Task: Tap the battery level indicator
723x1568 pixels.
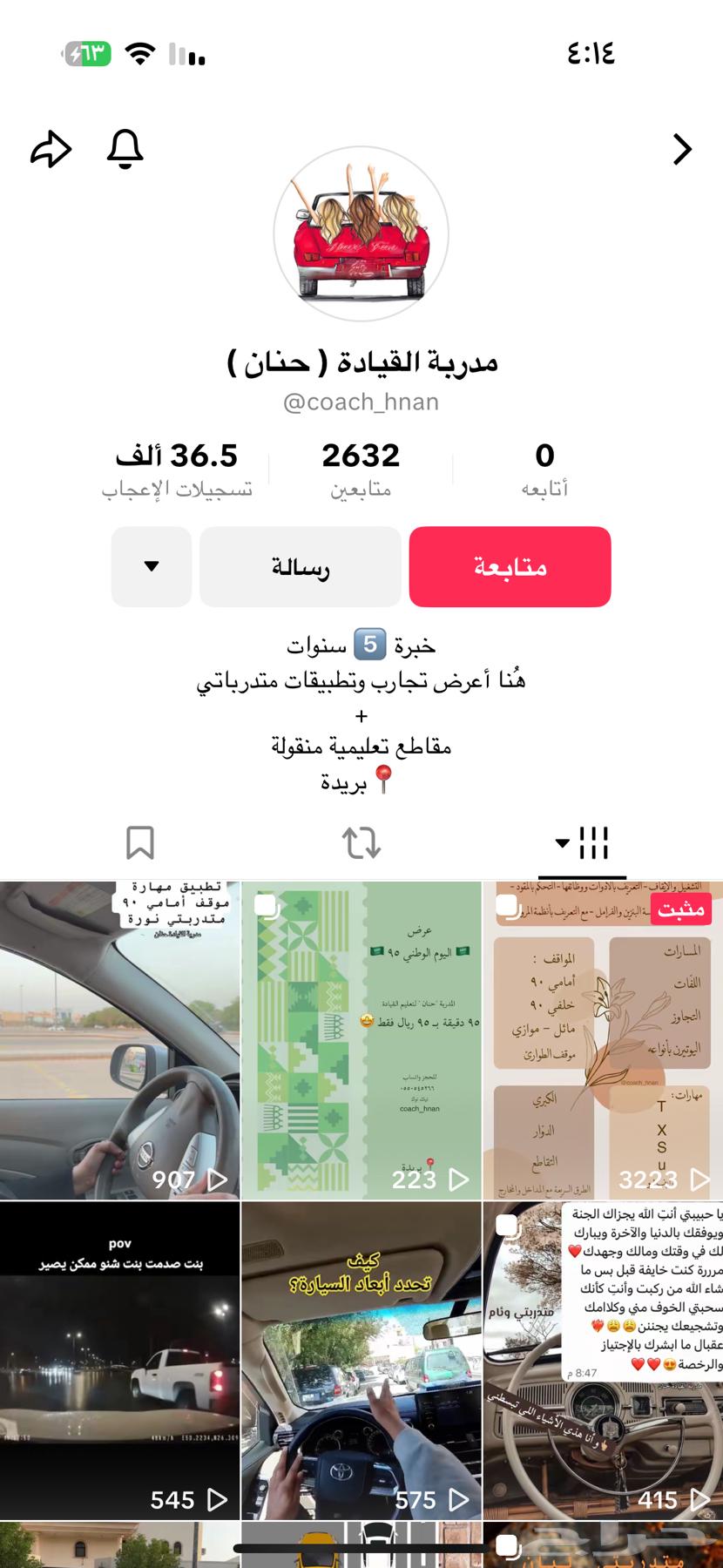Action: point(85,54)
